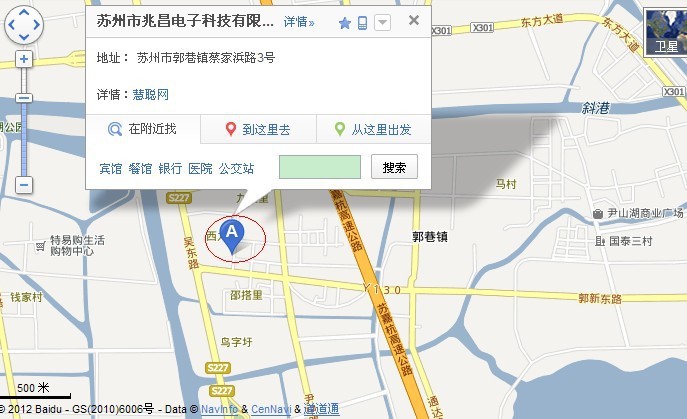Image resolution: width=687 pixels, height=419 pixels.
Task: Tap the blue A map marker
Action: tap(232, 235)
